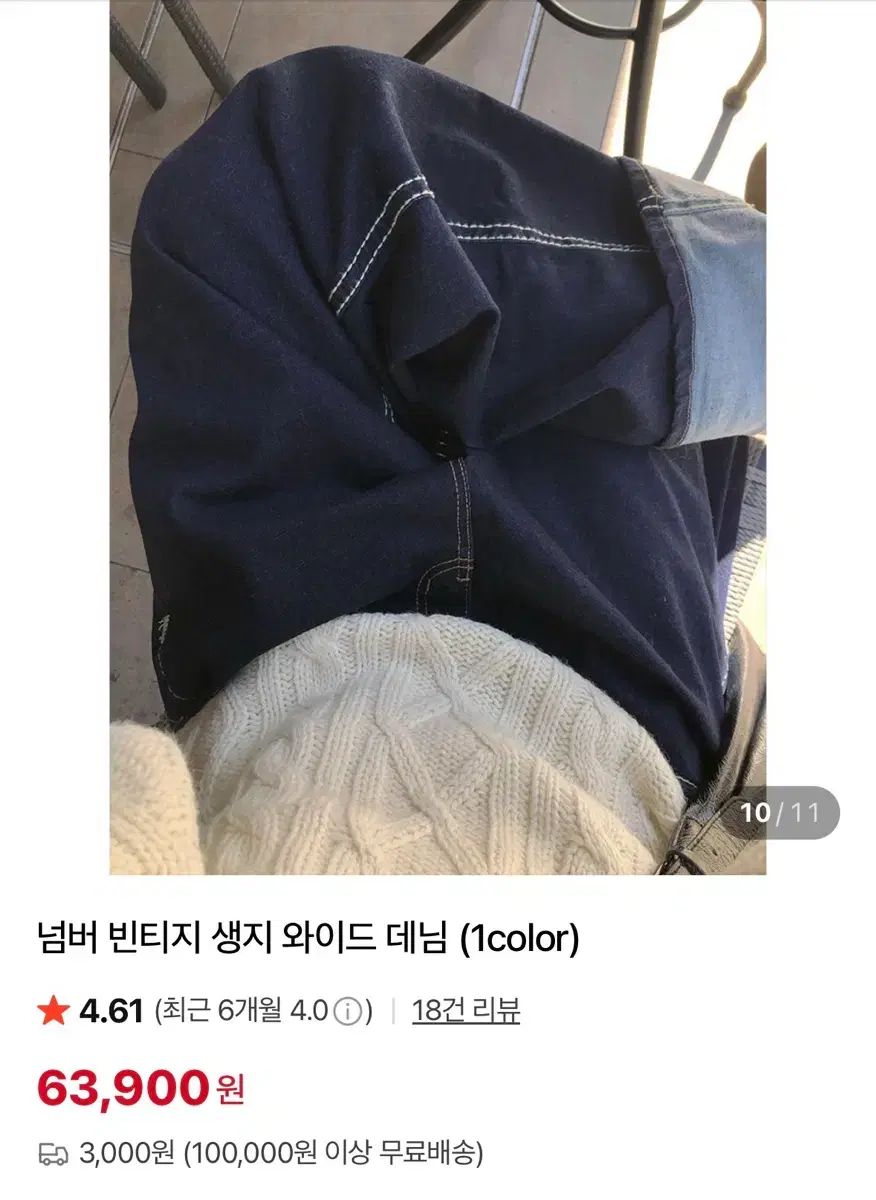The width and height of the screenshot is (876, 1200).
Task: Open the 18건 리뷰 reviews link
Action: (x=465, y=1011)
